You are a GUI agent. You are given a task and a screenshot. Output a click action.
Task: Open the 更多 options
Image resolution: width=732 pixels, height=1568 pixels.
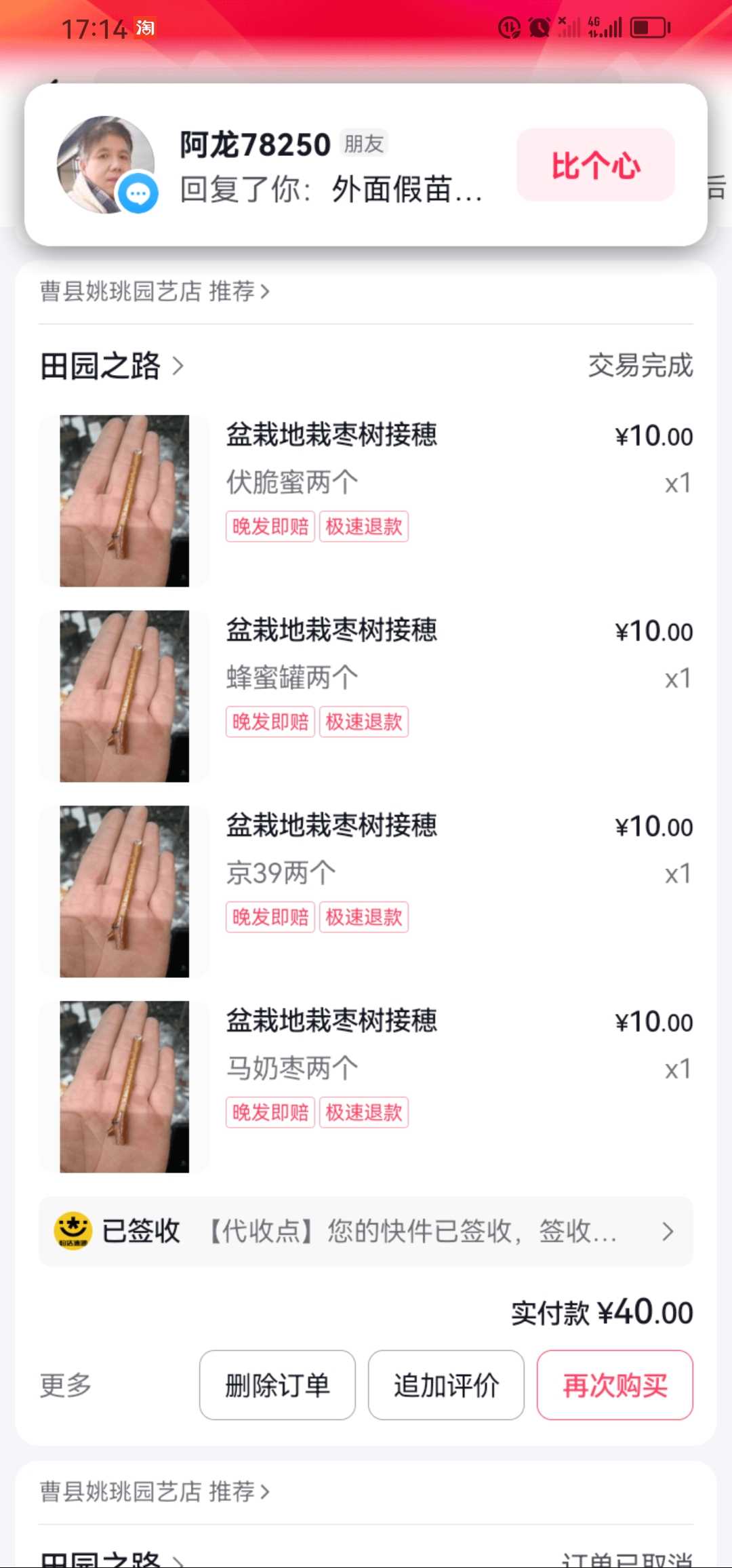coord(65,1385)
